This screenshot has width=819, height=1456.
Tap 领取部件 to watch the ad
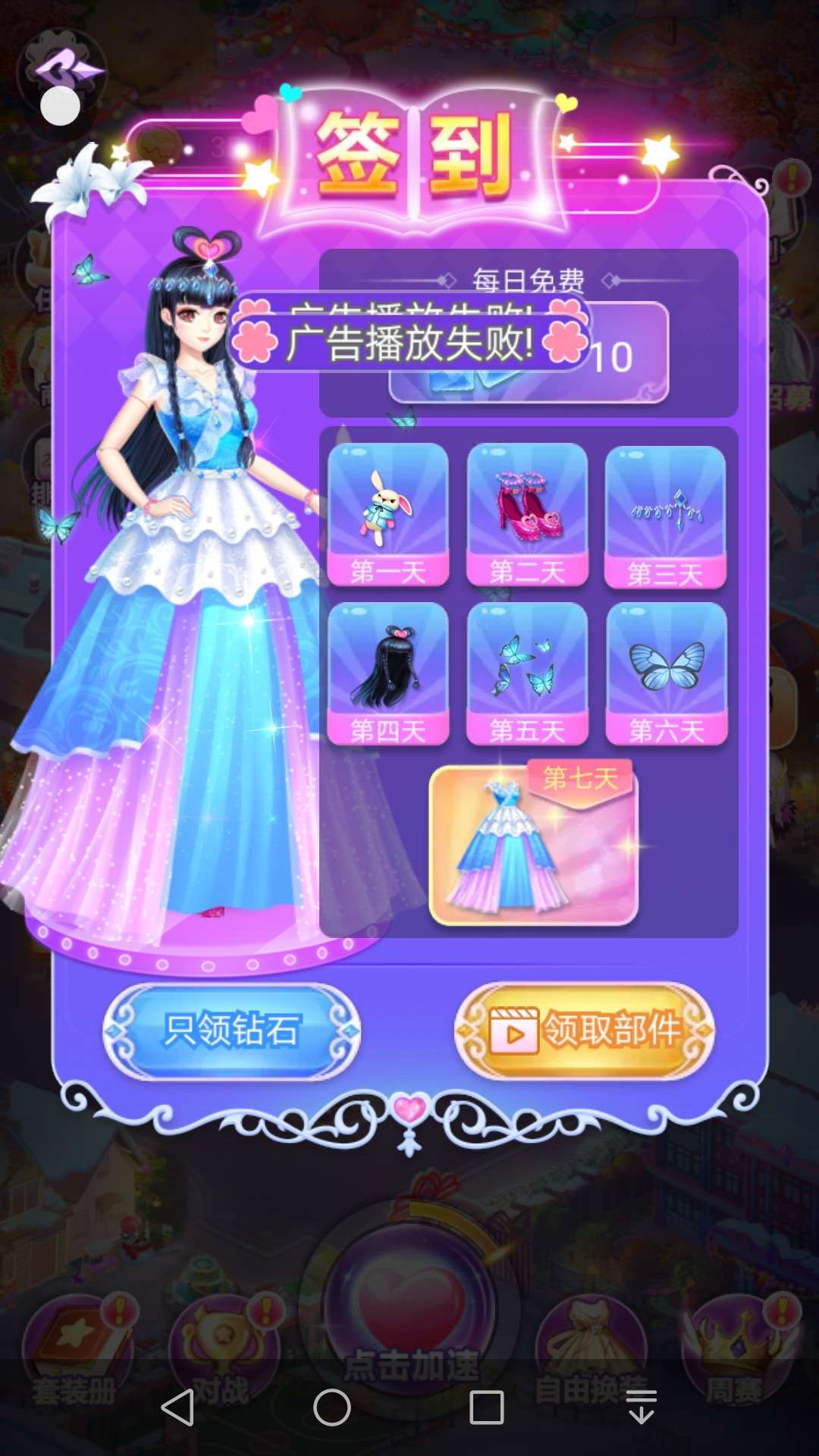(584, 1031)
